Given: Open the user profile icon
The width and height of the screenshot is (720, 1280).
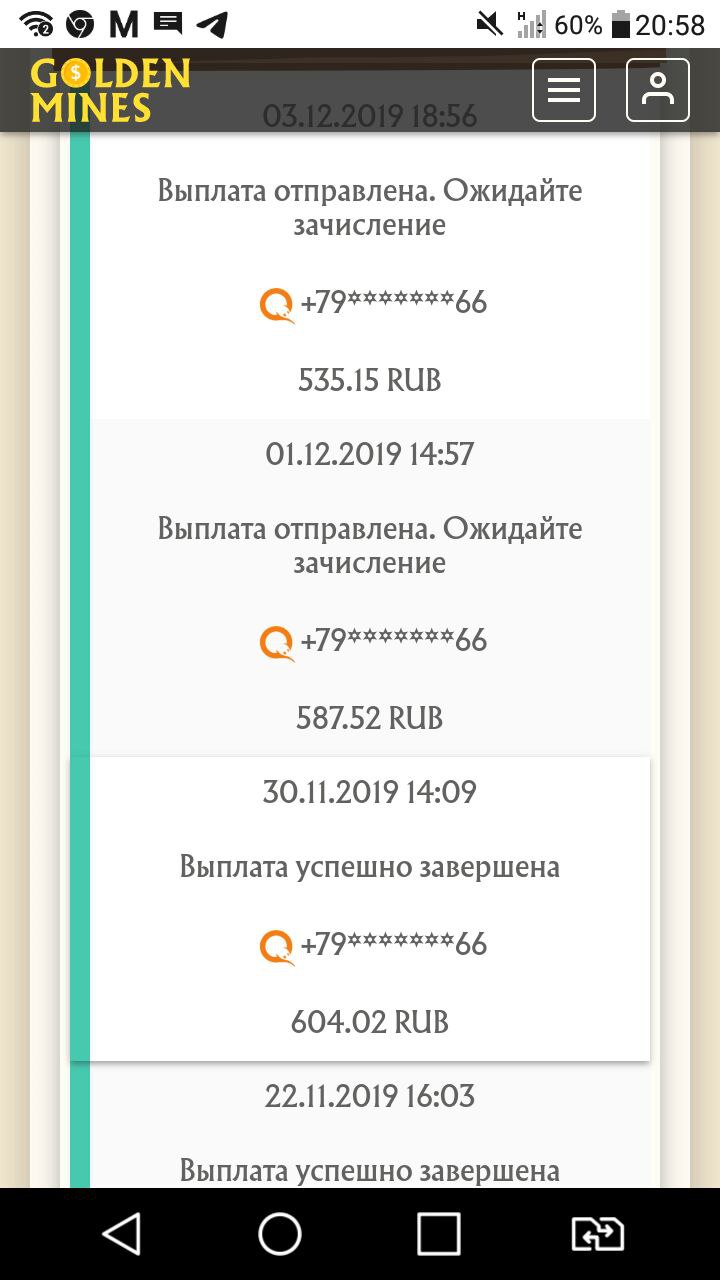Looking at the screenshot, I should 657,90.
